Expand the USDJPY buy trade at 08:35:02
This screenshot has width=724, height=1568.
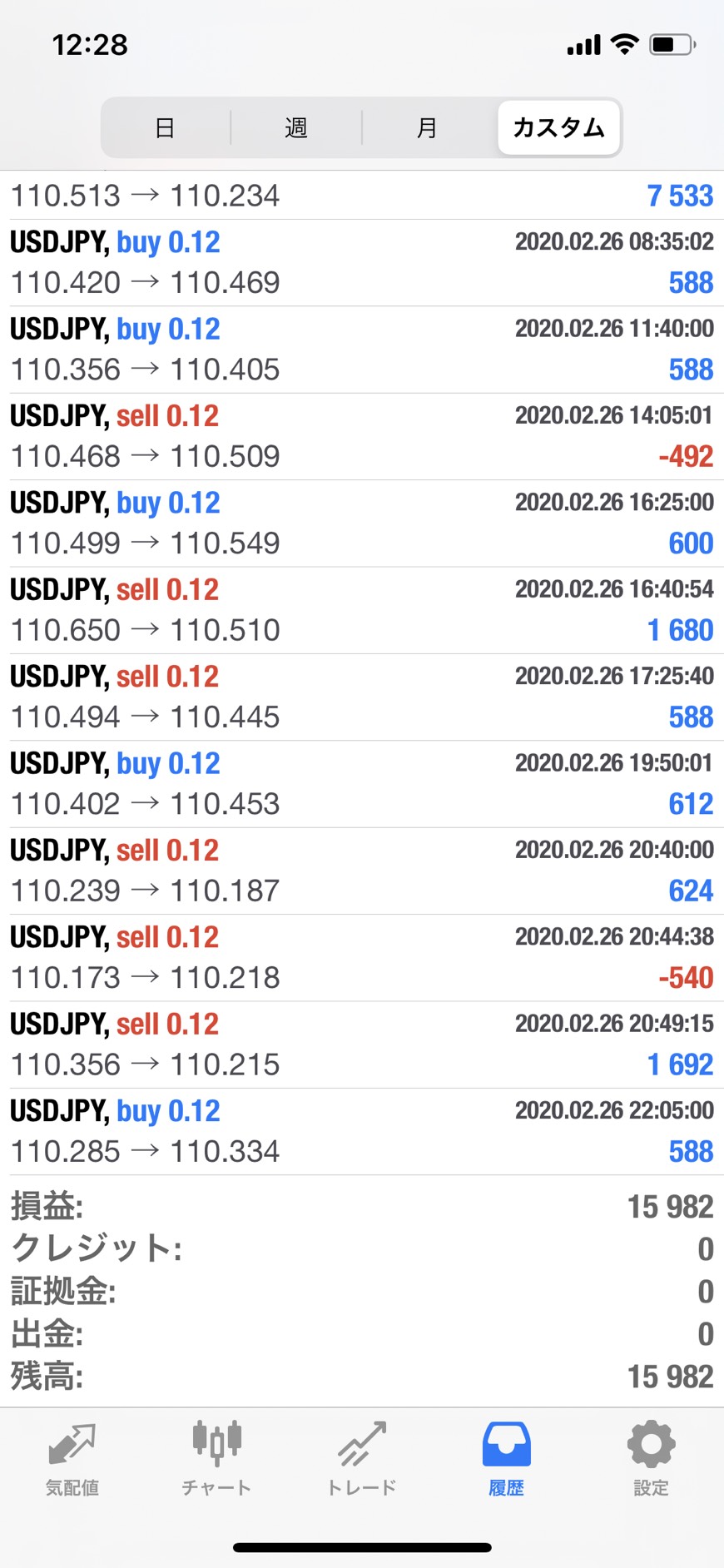tap(362, 263)
